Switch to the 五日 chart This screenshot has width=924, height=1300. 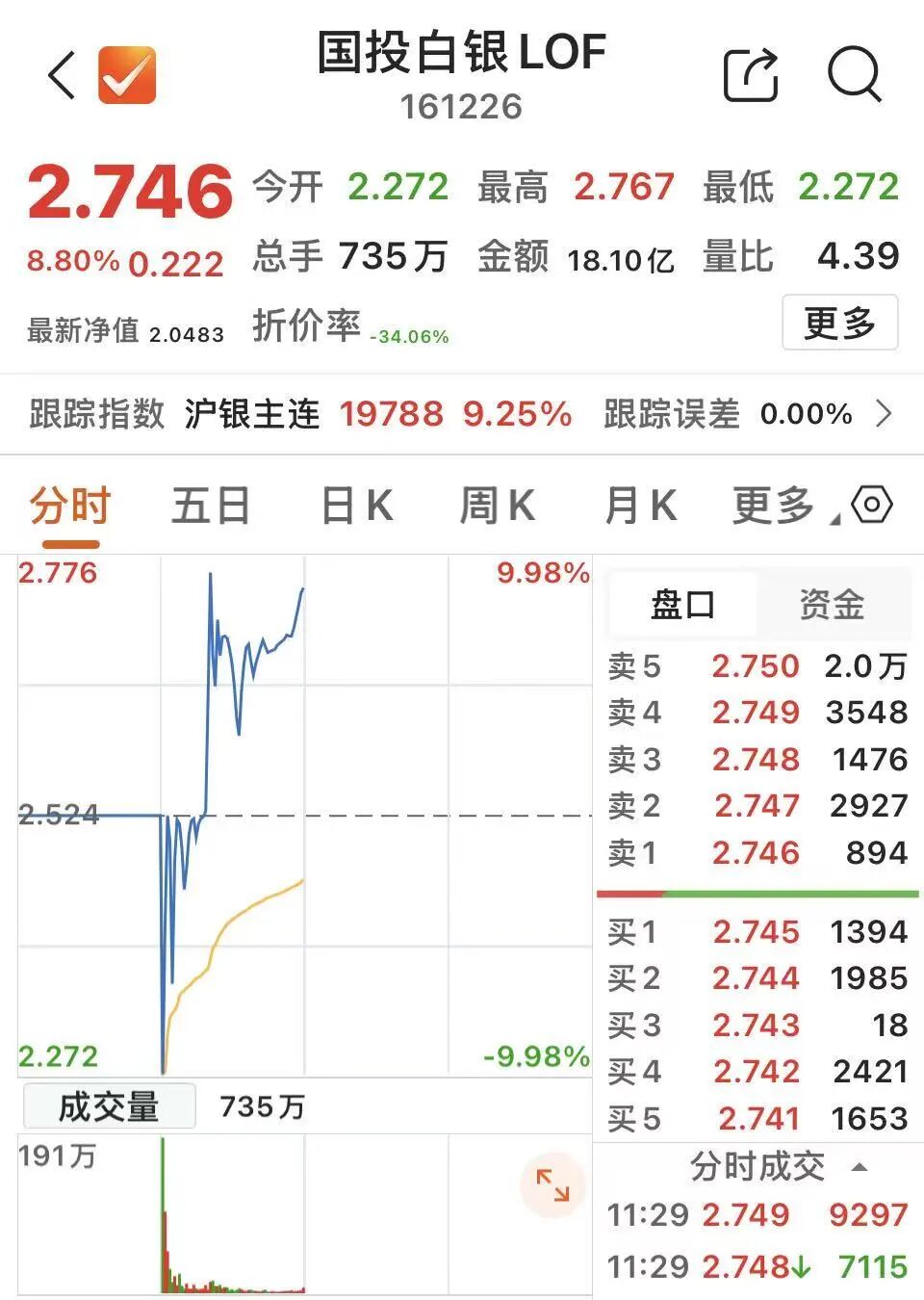click(x=211, y=507)
